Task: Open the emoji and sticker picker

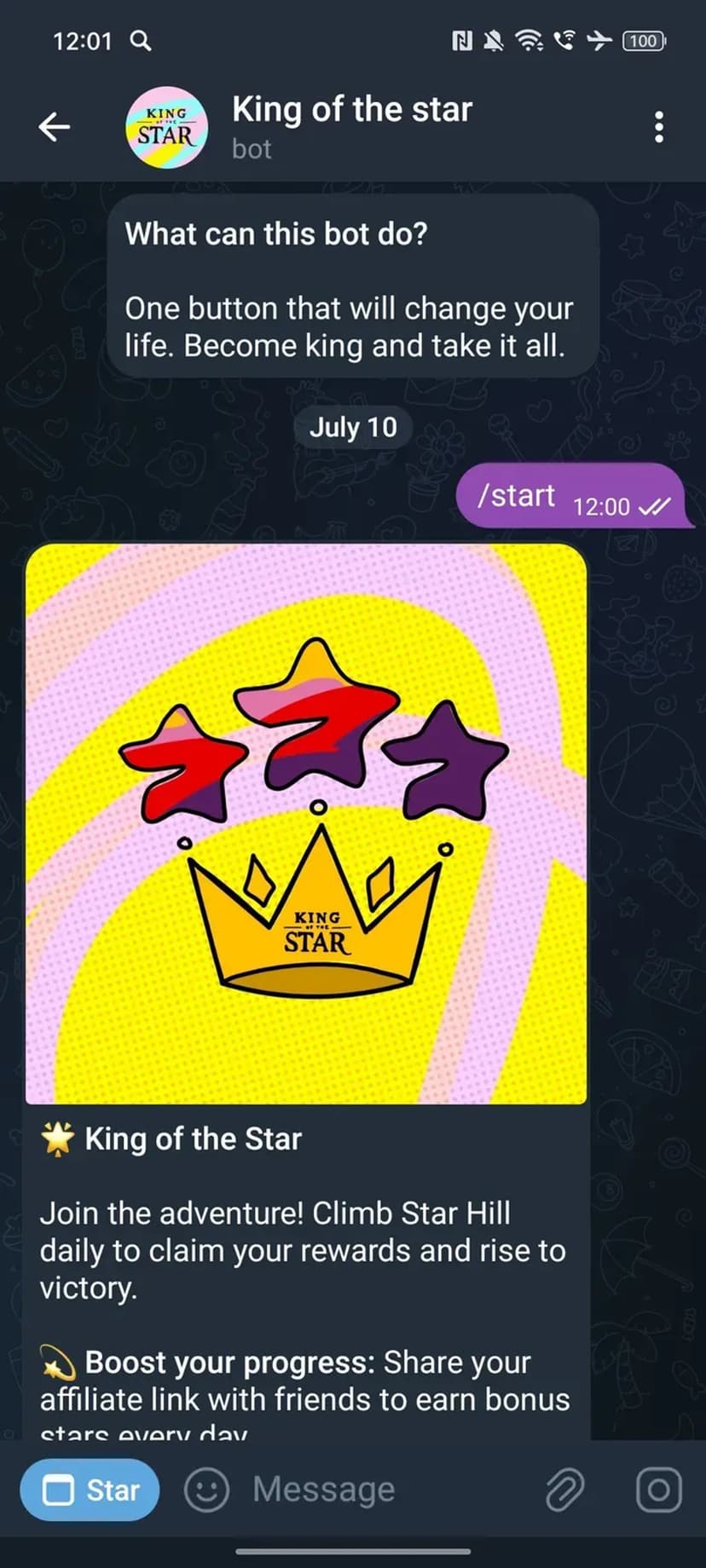Action: point(206,1490)
